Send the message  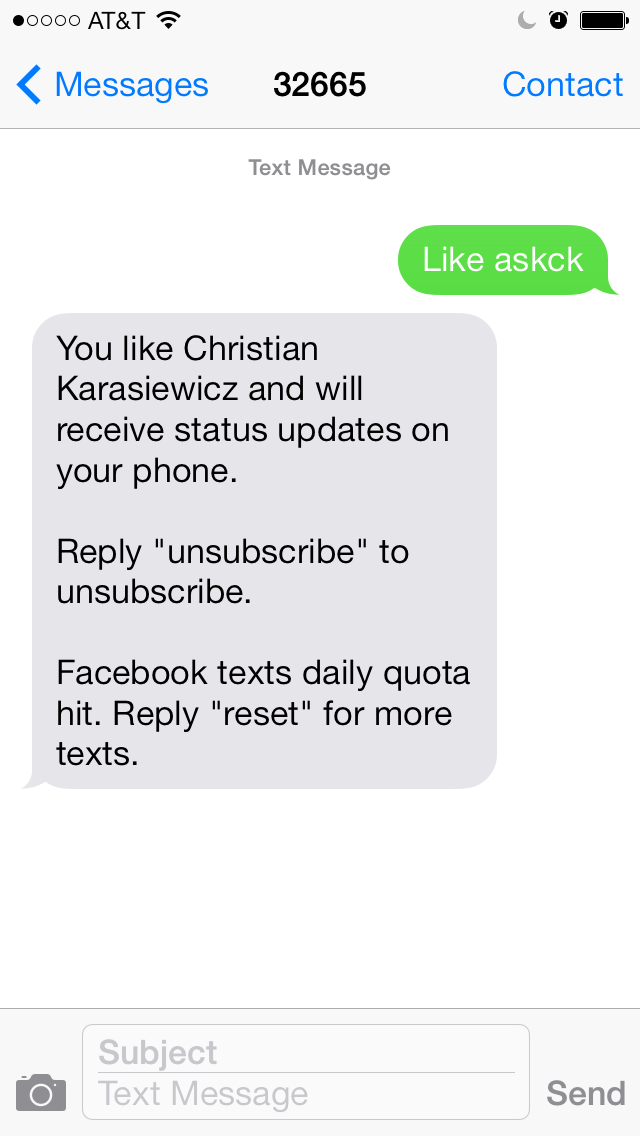coord(585,1093)
